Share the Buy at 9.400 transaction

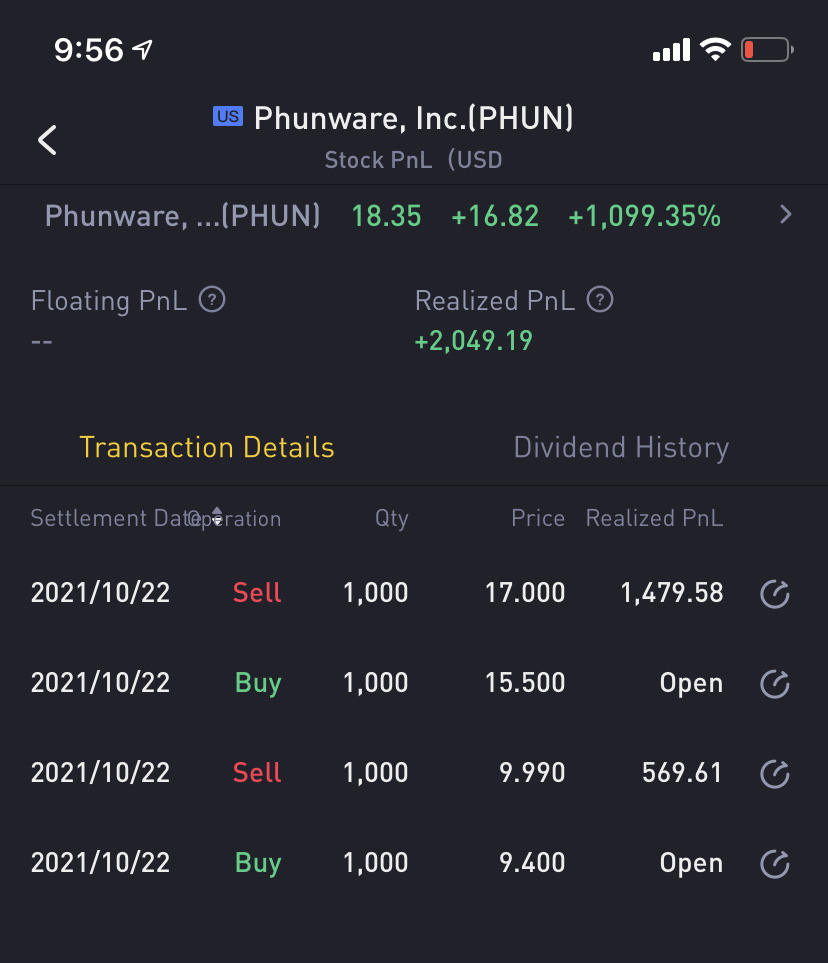(775, 864)
